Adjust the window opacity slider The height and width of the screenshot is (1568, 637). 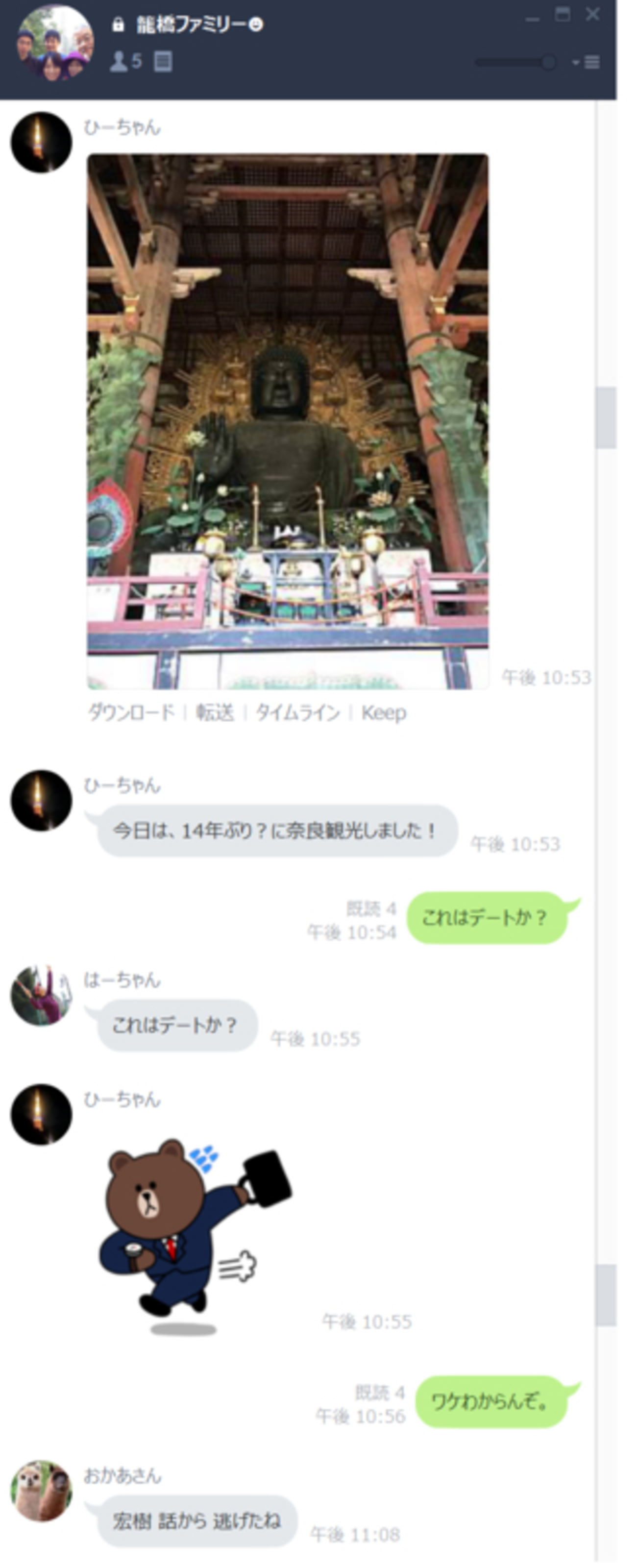pos(548,62)
